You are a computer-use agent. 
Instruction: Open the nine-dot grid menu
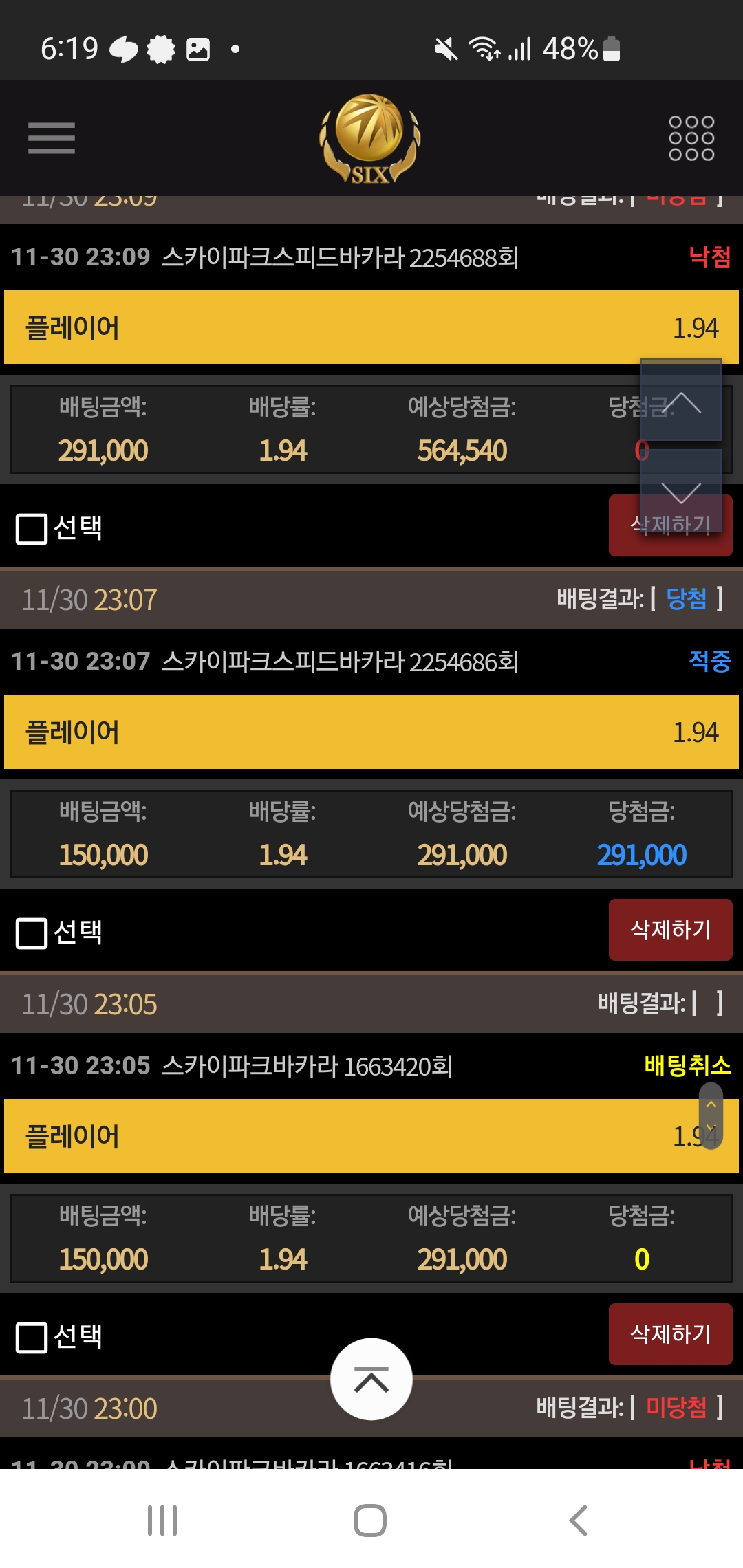click(x=691, y=138)
